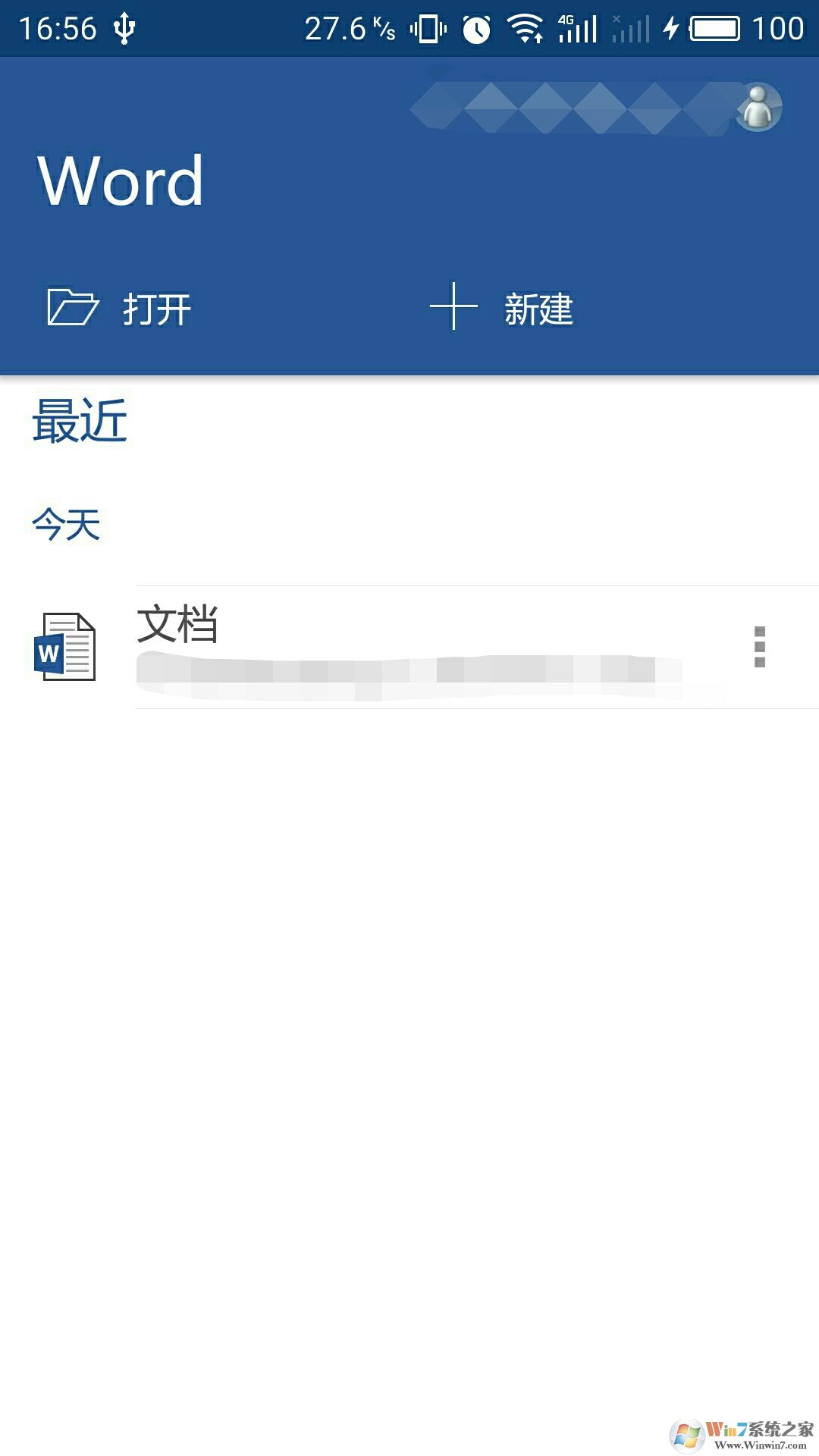Screen dimensions: 819x1456
Task: Select the folder icon next to 打开
Action: tap(74, 308)
